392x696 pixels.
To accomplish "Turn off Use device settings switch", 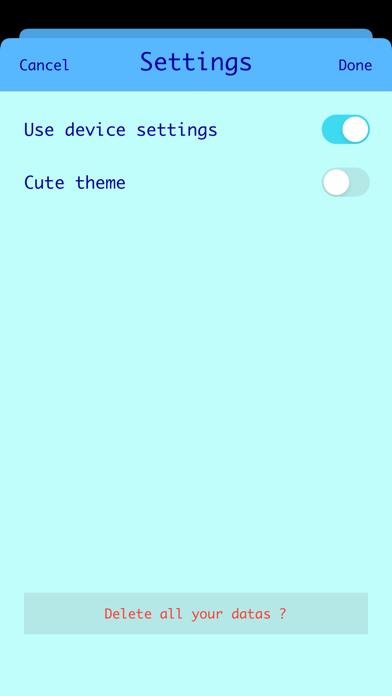I will 345,129.
